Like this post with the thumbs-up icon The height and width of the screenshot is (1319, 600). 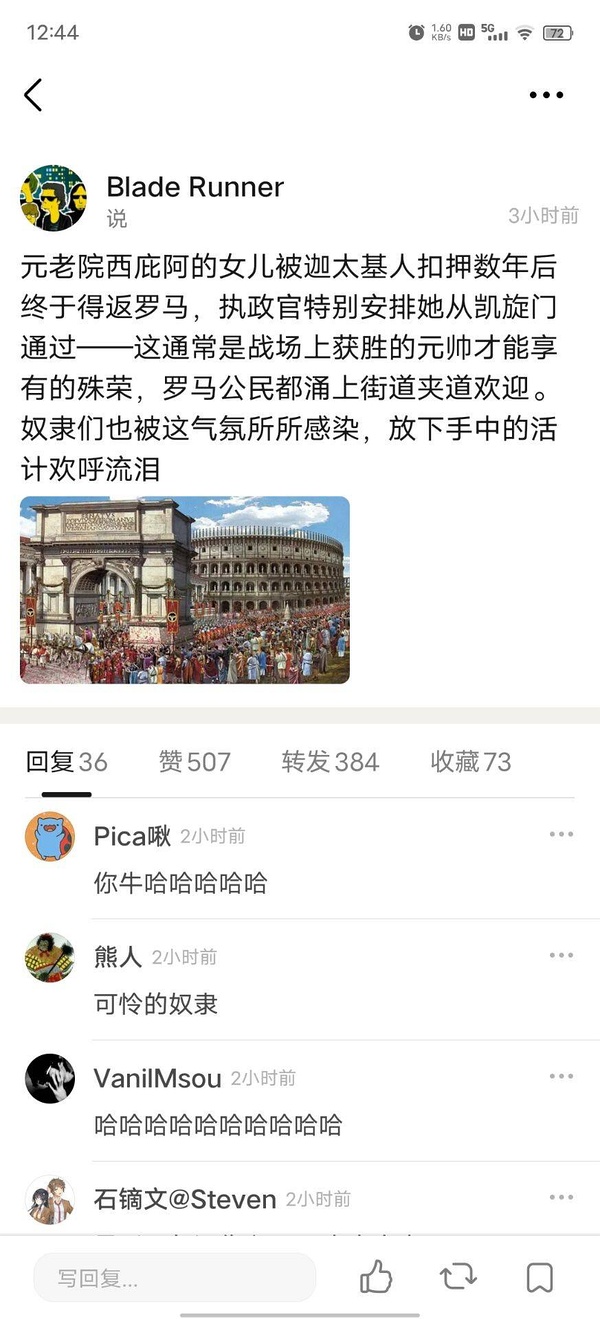pyautogui.click(x=376, y=1277)
